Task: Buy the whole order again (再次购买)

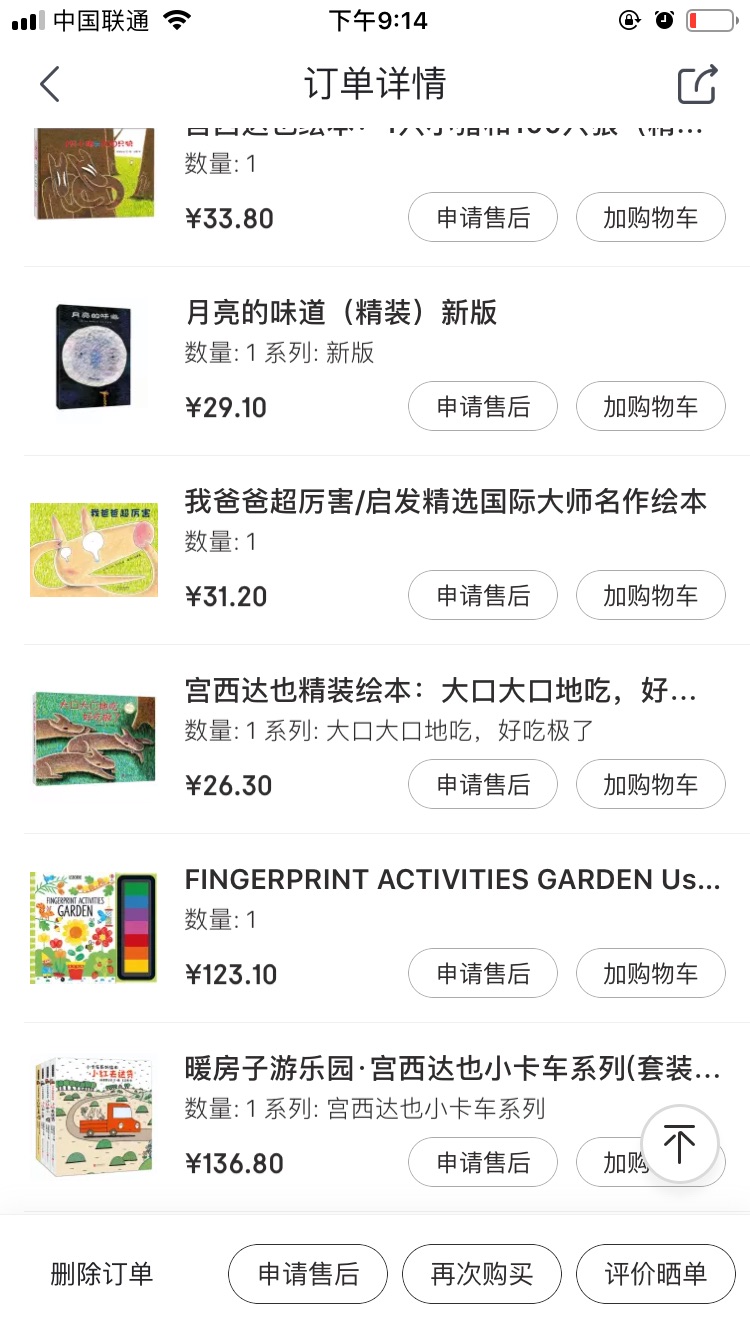Action: pyautogui.click(x=481, y=1274)
